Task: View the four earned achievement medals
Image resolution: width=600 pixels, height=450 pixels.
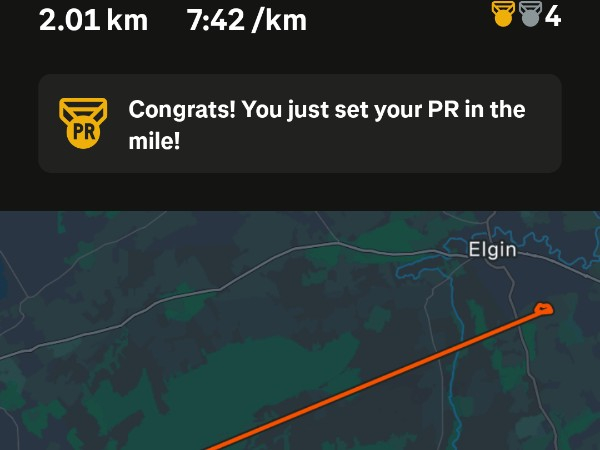Action: pyautogui.click(x=526, y=15)
